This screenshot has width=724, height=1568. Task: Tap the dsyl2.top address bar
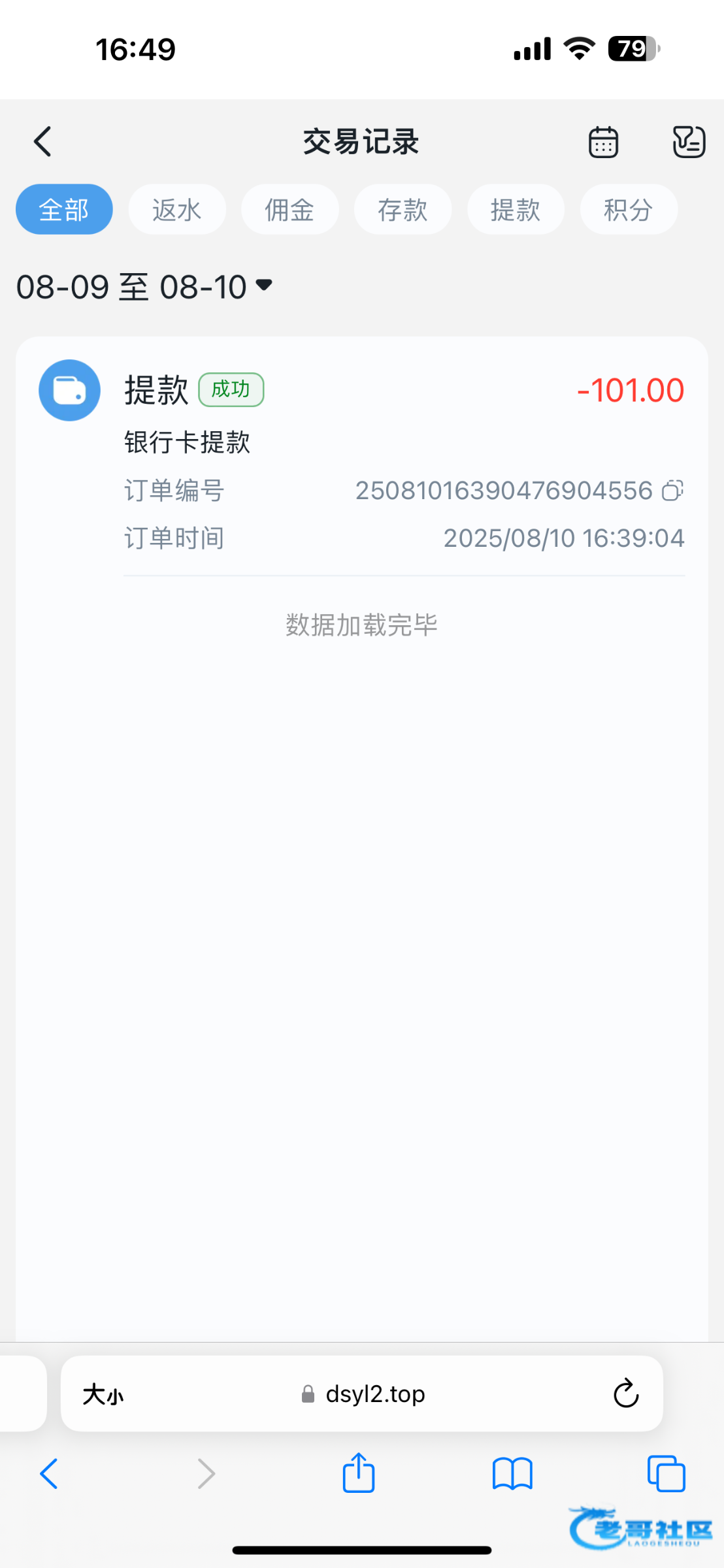[363, 1394]
